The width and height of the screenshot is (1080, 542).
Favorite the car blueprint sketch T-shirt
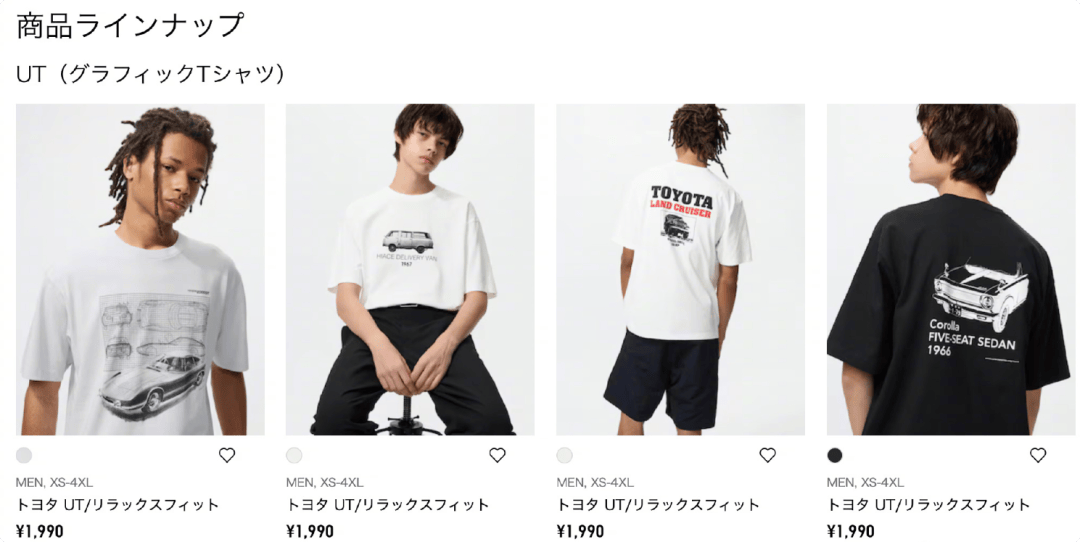[227, 455]
